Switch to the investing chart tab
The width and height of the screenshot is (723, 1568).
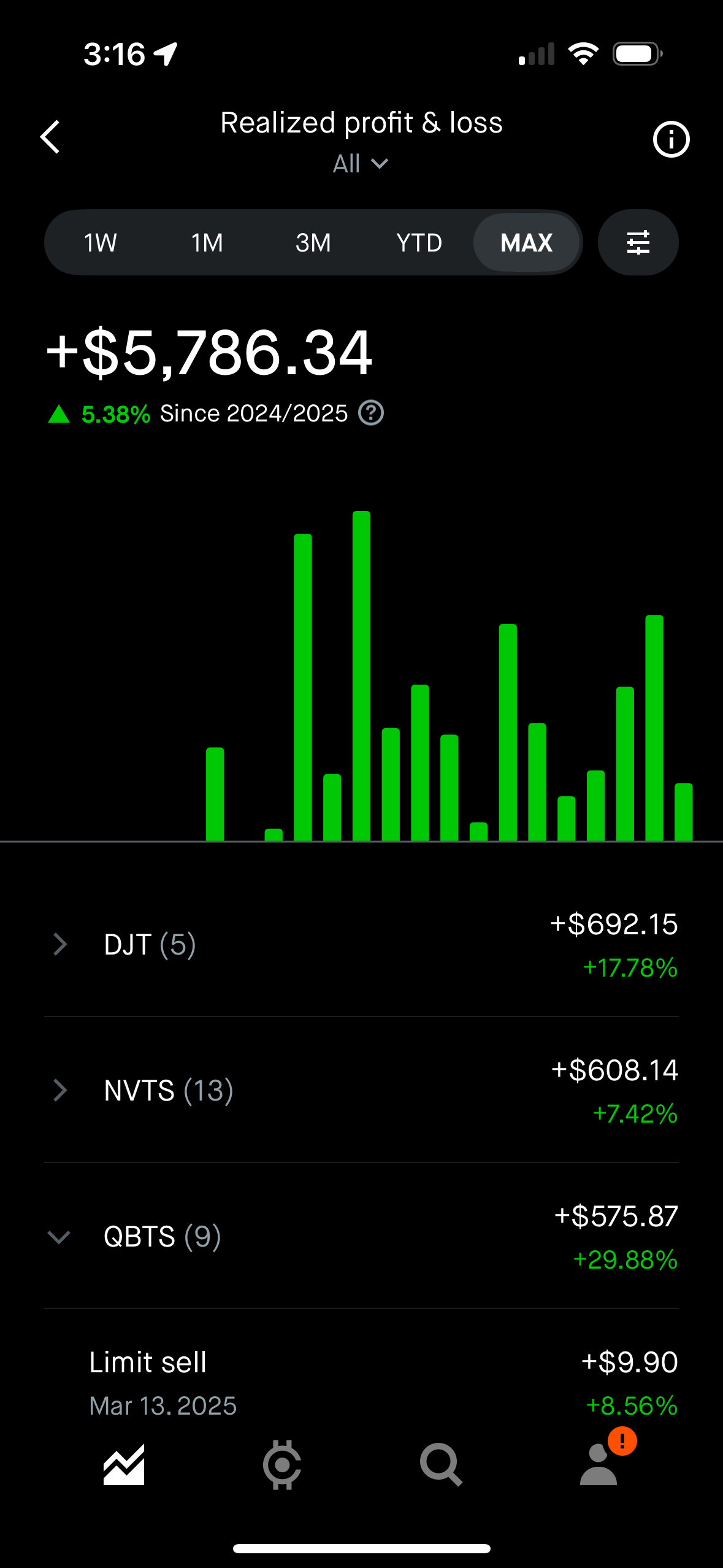124,1465
